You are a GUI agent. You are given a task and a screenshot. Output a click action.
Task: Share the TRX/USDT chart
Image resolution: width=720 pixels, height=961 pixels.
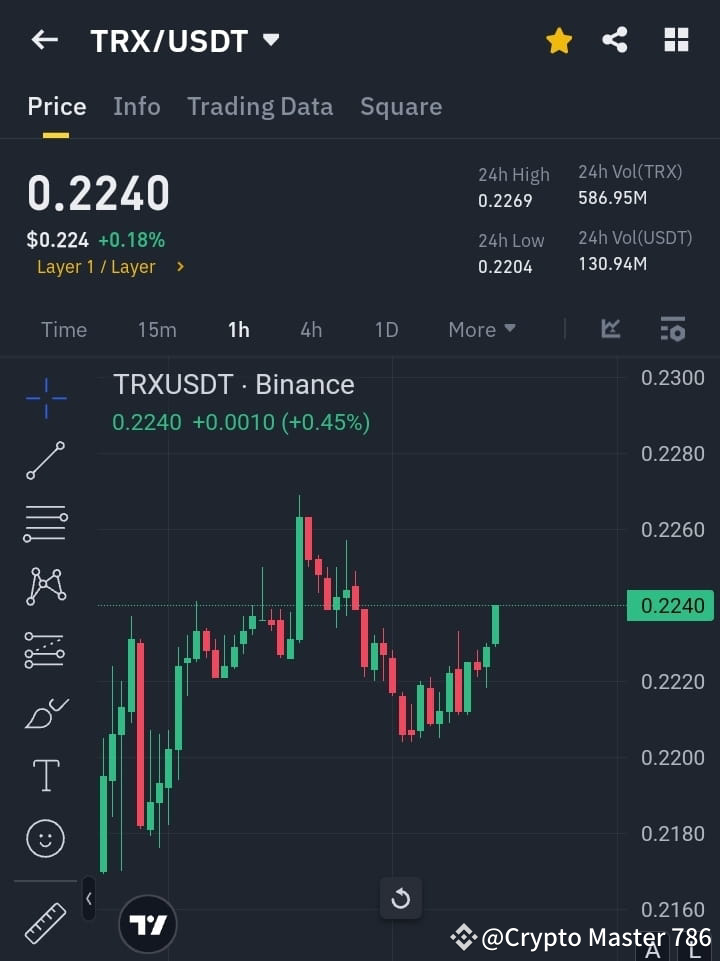click(x=615, y=40)
